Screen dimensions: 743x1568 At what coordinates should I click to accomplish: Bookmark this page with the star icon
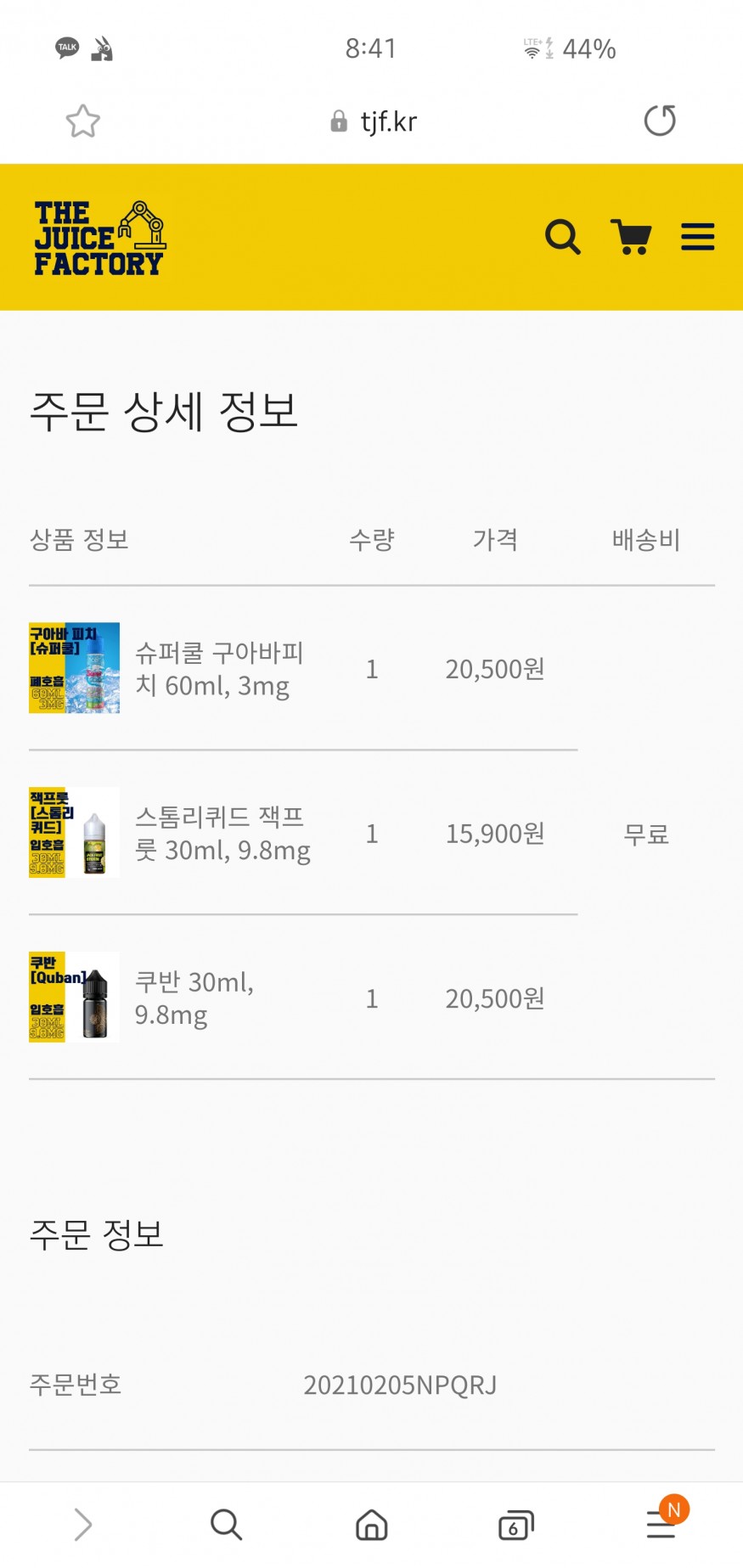click(x=83, y=121)
